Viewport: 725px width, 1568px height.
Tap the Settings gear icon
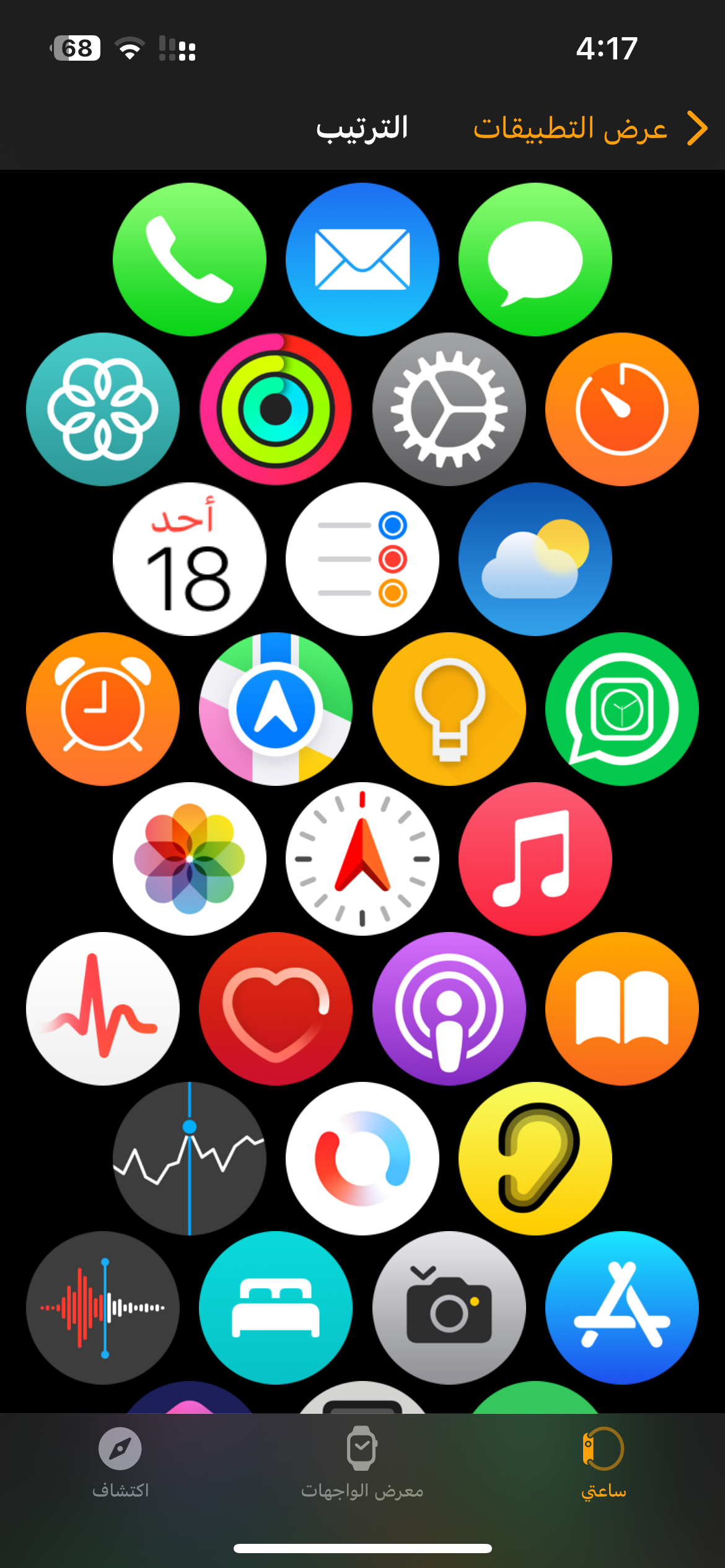click(x=449, y=409)
